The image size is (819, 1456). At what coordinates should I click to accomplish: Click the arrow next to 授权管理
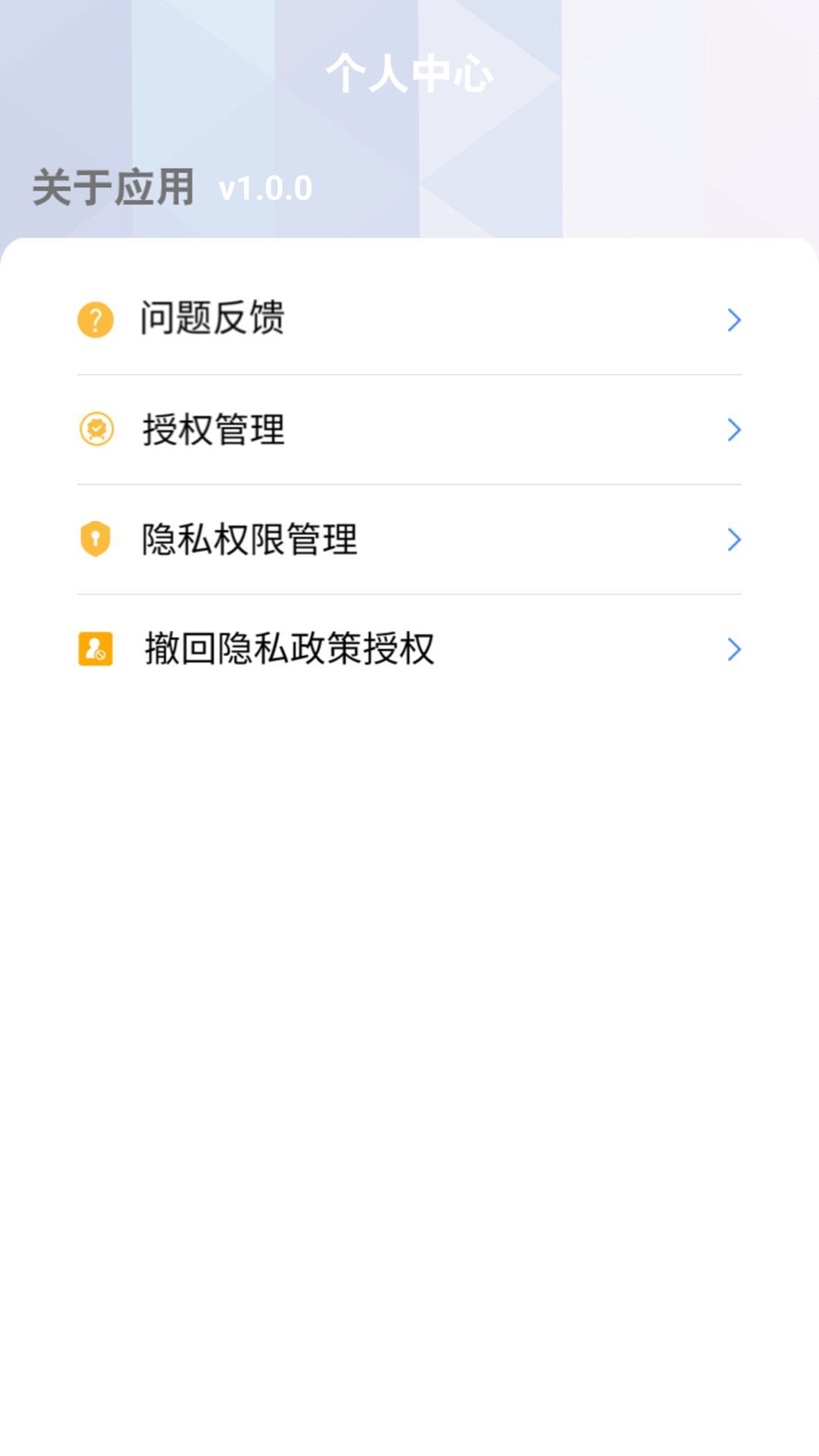click(733, 430)
